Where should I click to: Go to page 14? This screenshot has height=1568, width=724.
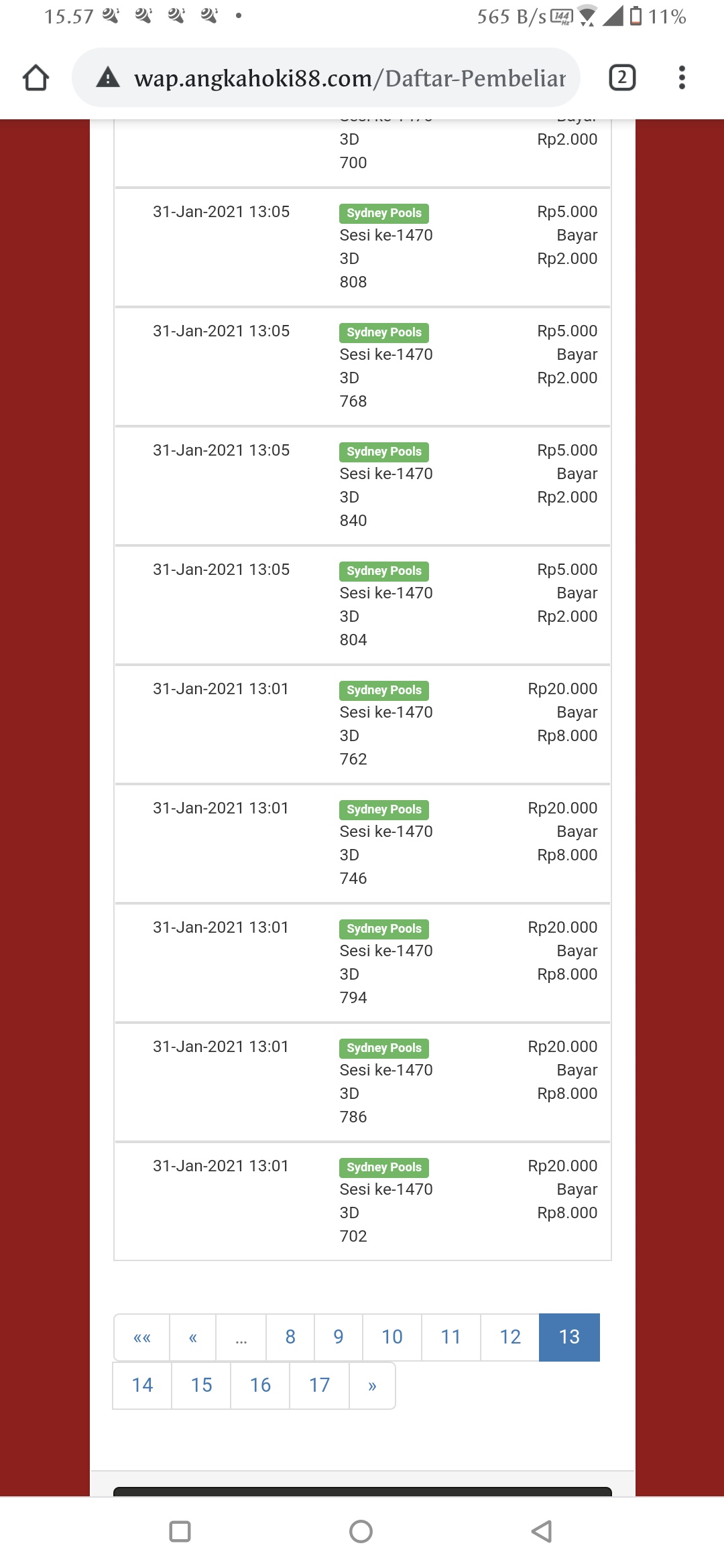[x=142, y=1386]
